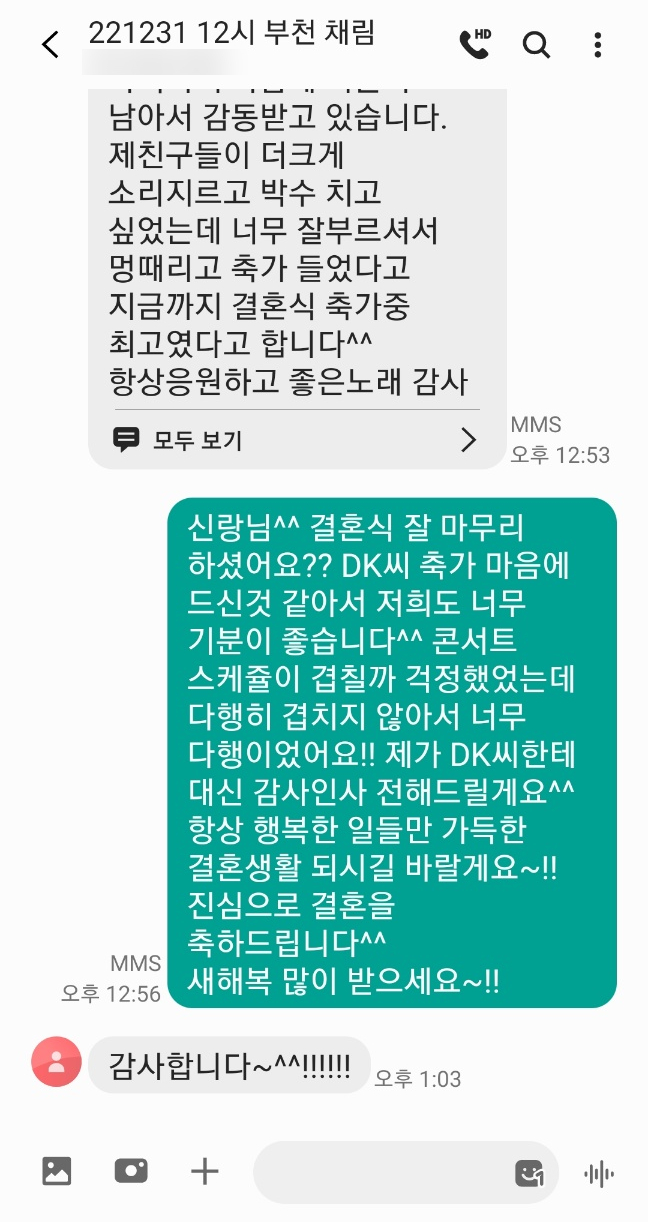Open more attachment options with plus
This screenshot has width=648, height=1222.
[x=204, y=1171]
